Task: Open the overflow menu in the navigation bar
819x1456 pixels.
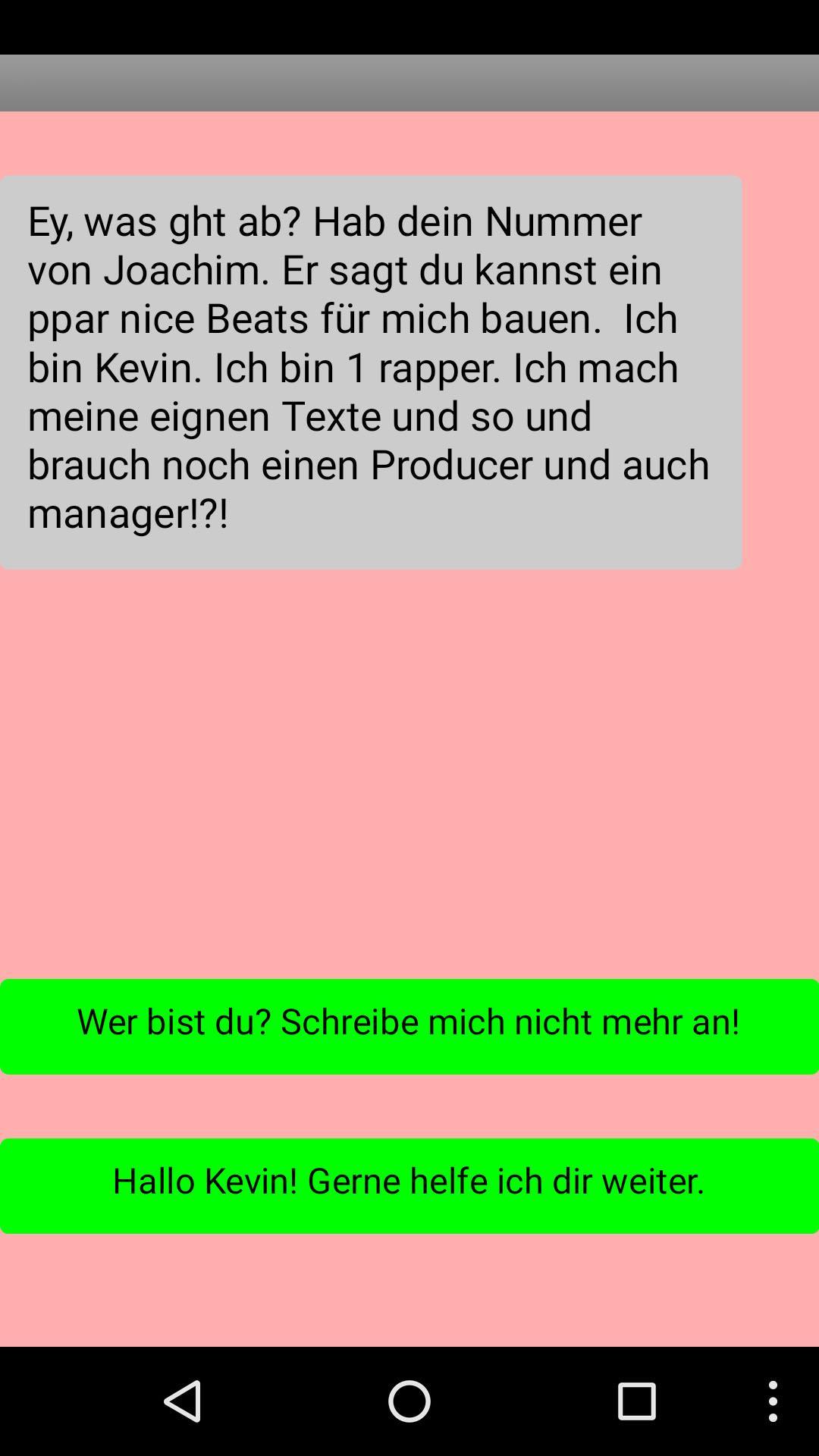Action: pos(773,1401)
